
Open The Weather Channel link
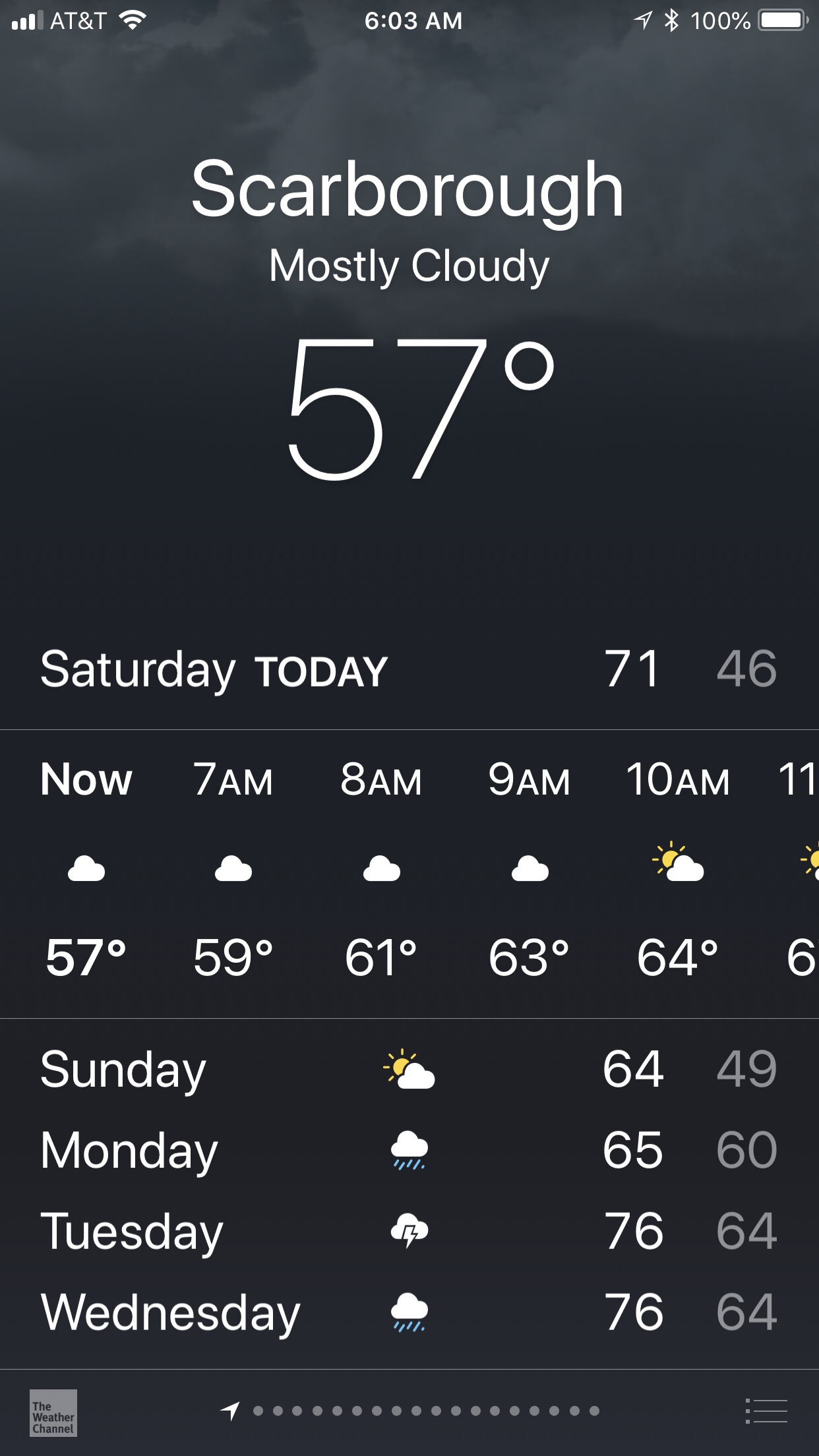53,1413
